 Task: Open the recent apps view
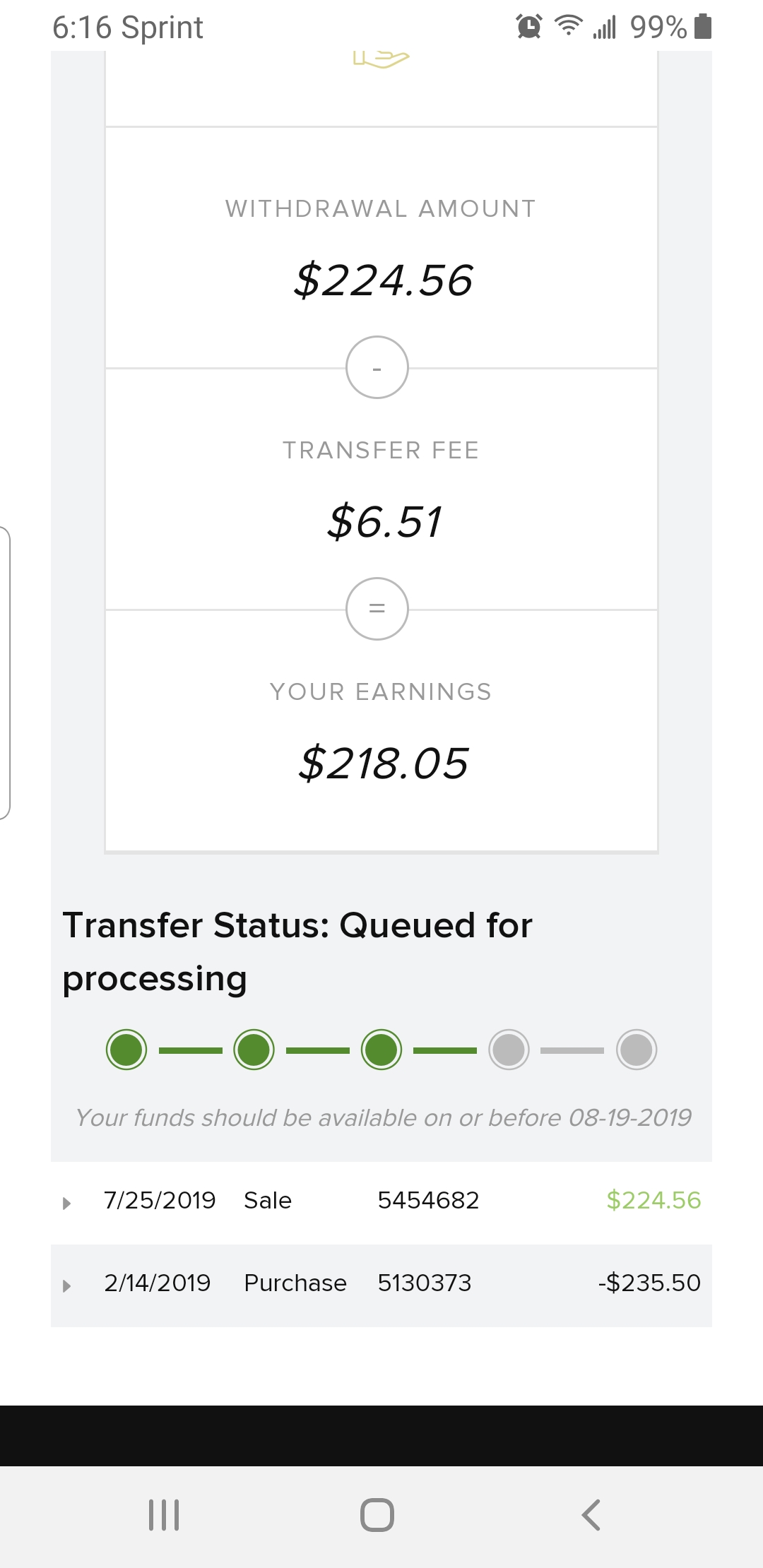click(x=164, y=1515)
